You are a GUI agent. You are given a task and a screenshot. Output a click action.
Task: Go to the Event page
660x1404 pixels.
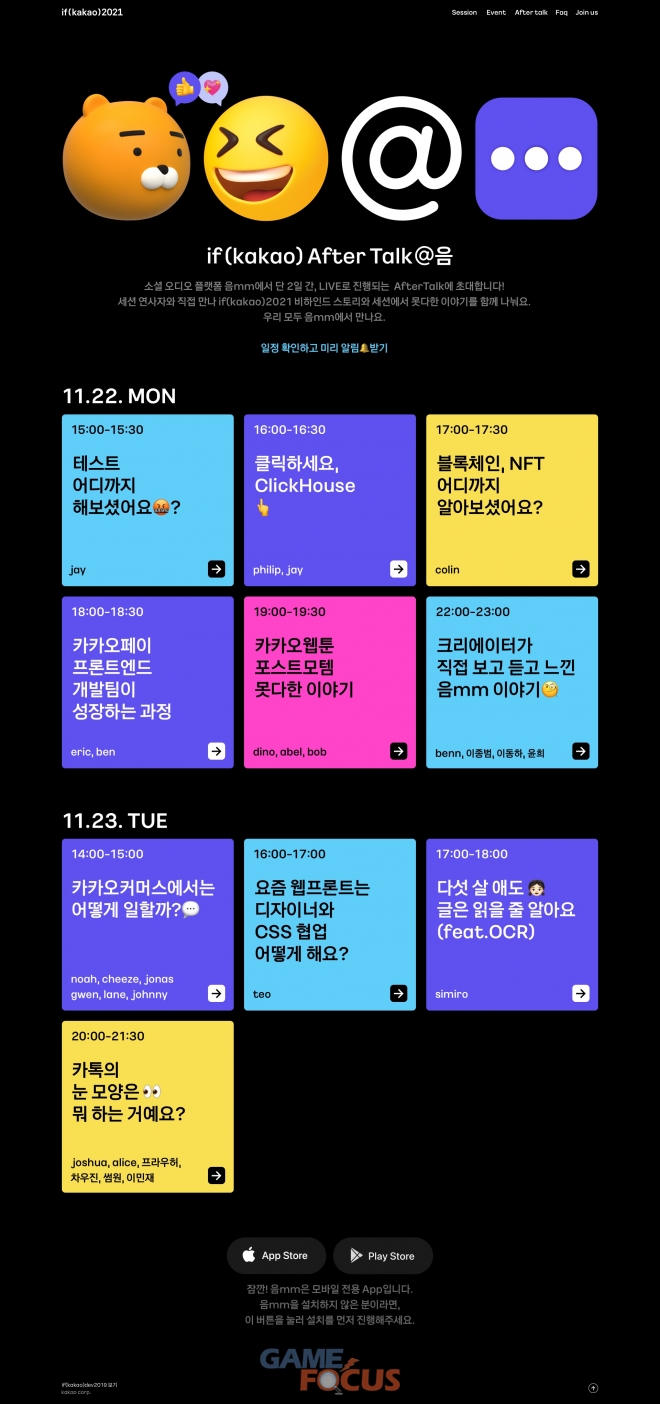(x=496, y=13)
